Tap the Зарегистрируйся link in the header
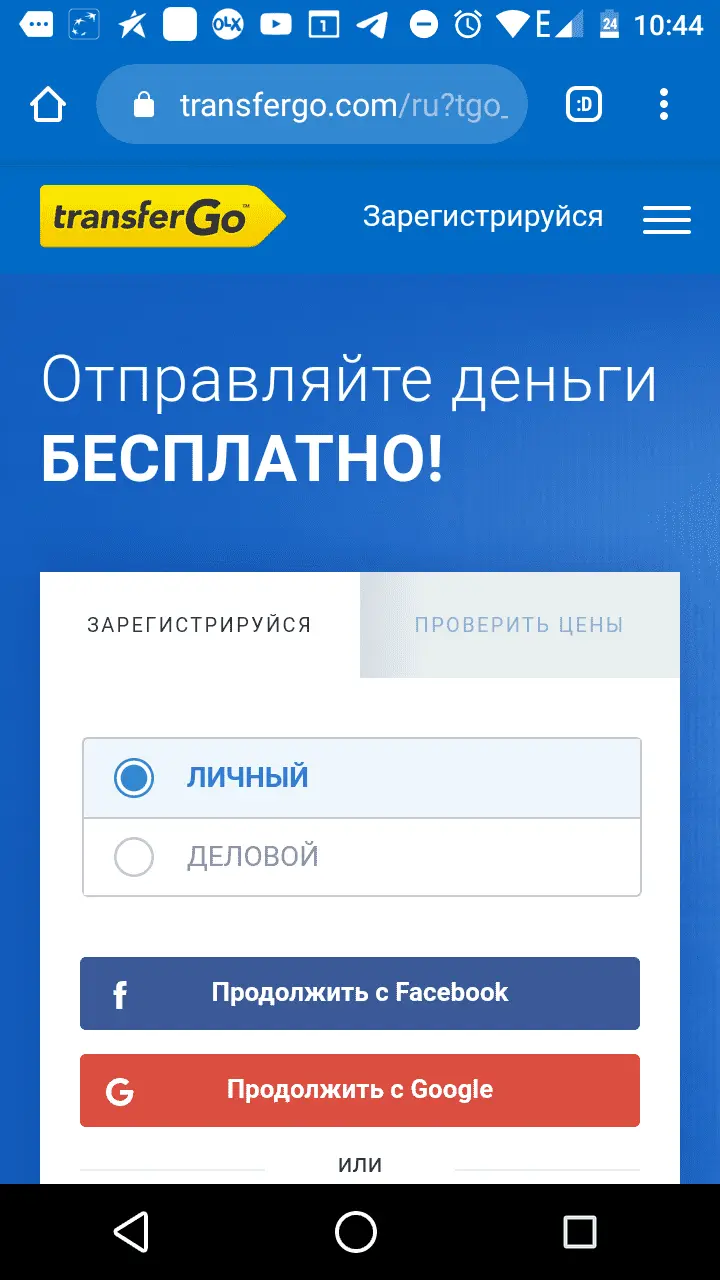720x1280 pixels. pos(483,216)
